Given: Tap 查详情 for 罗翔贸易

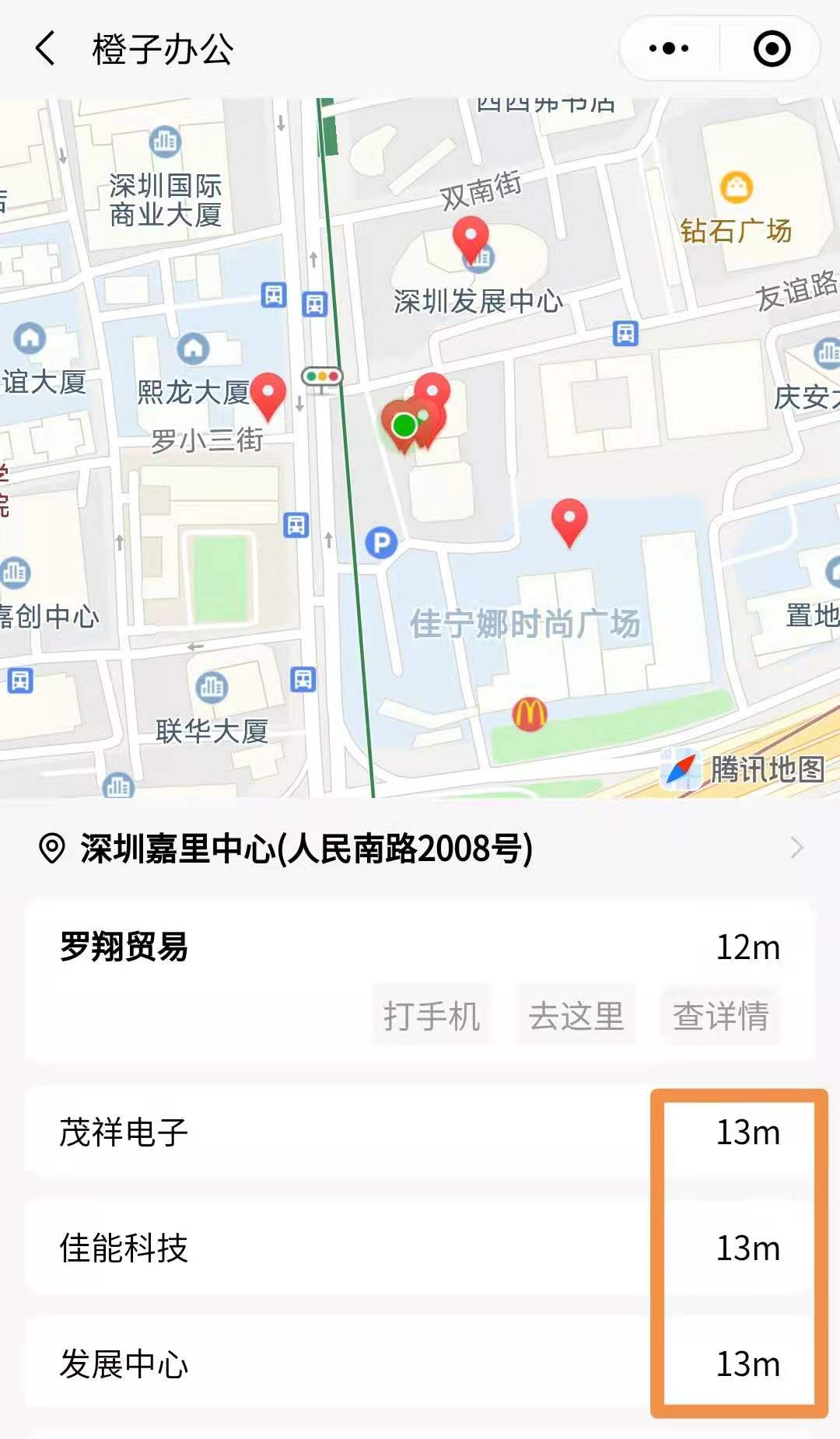Looking at the screenshot, I should click(x=720, y=1016).
